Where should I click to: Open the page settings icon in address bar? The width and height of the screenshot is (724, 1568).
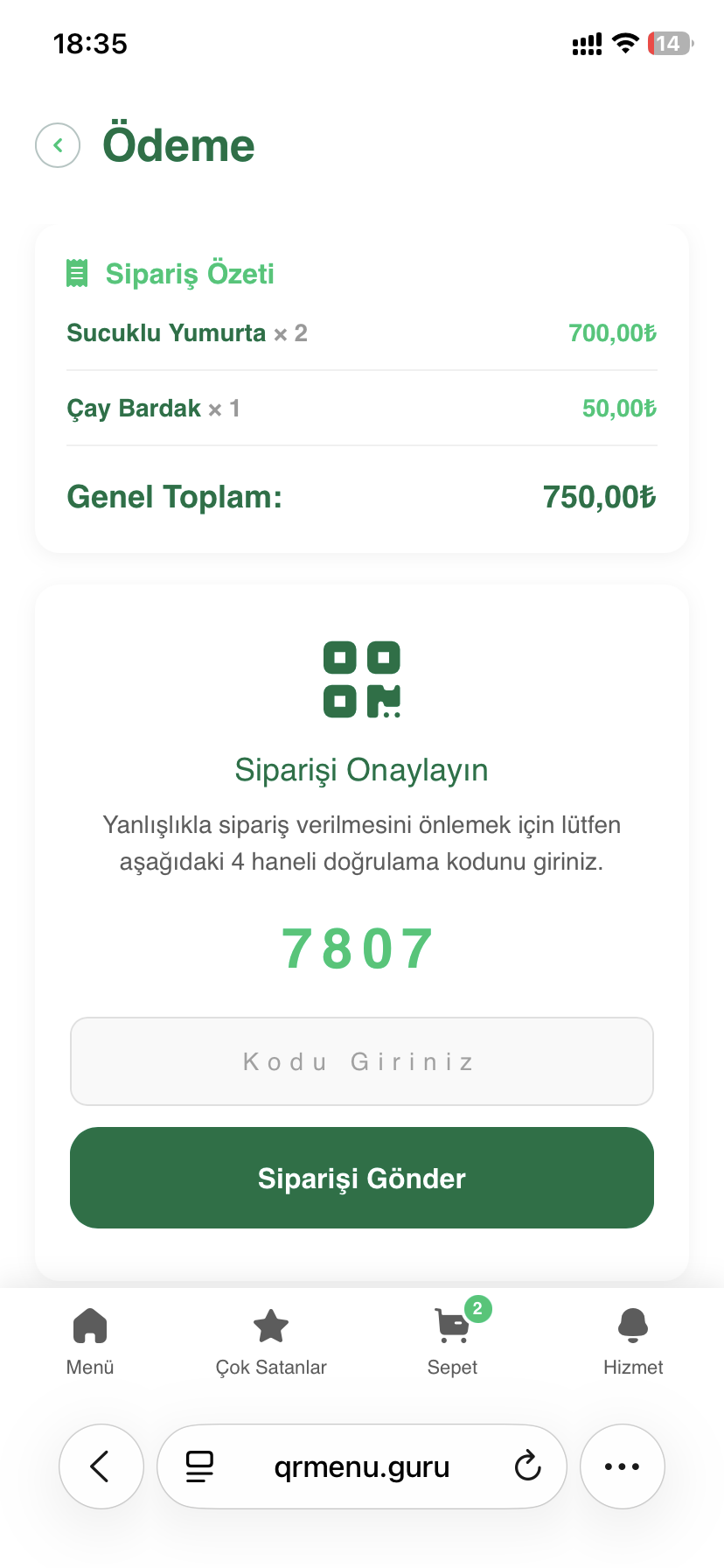[199, 1466]
